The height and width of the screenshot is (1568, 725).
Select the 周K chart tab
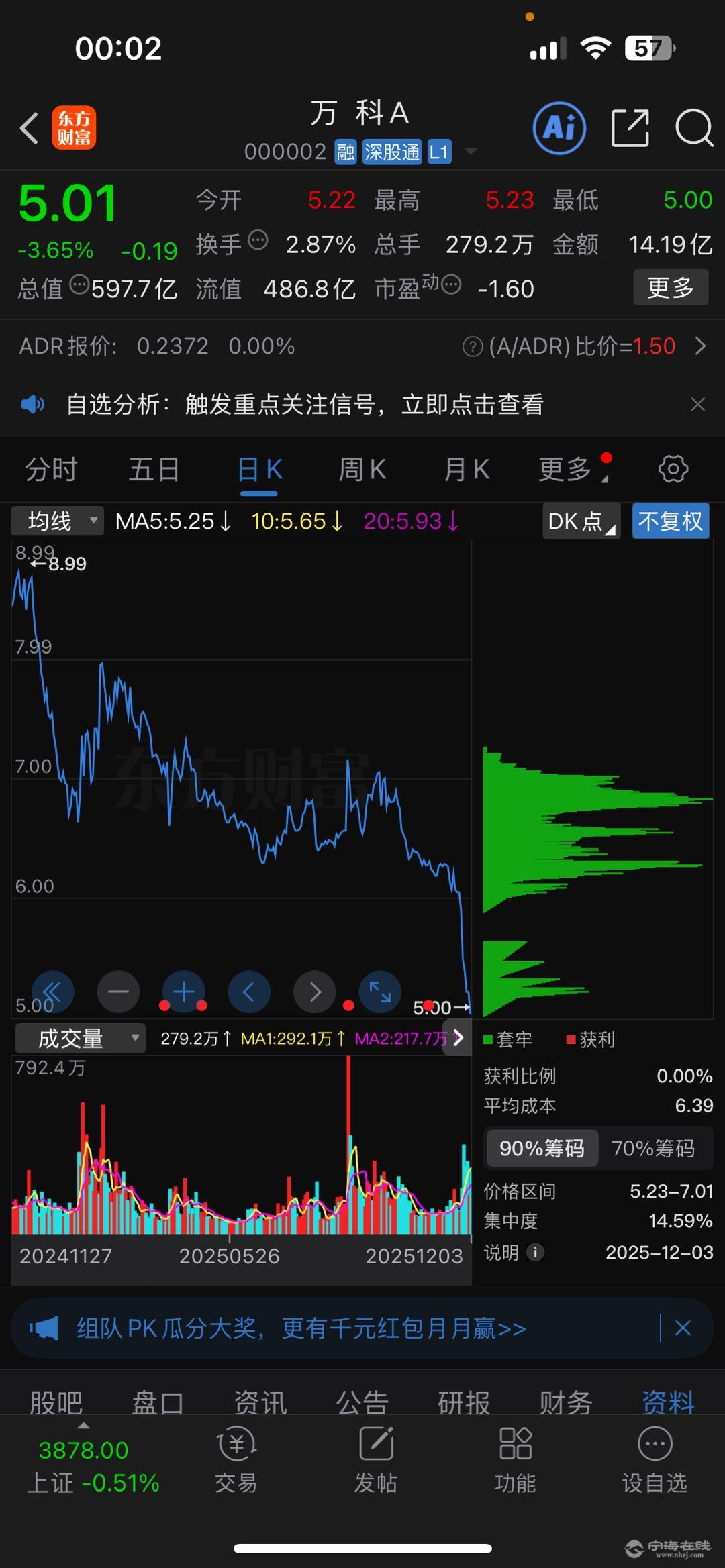362,470
